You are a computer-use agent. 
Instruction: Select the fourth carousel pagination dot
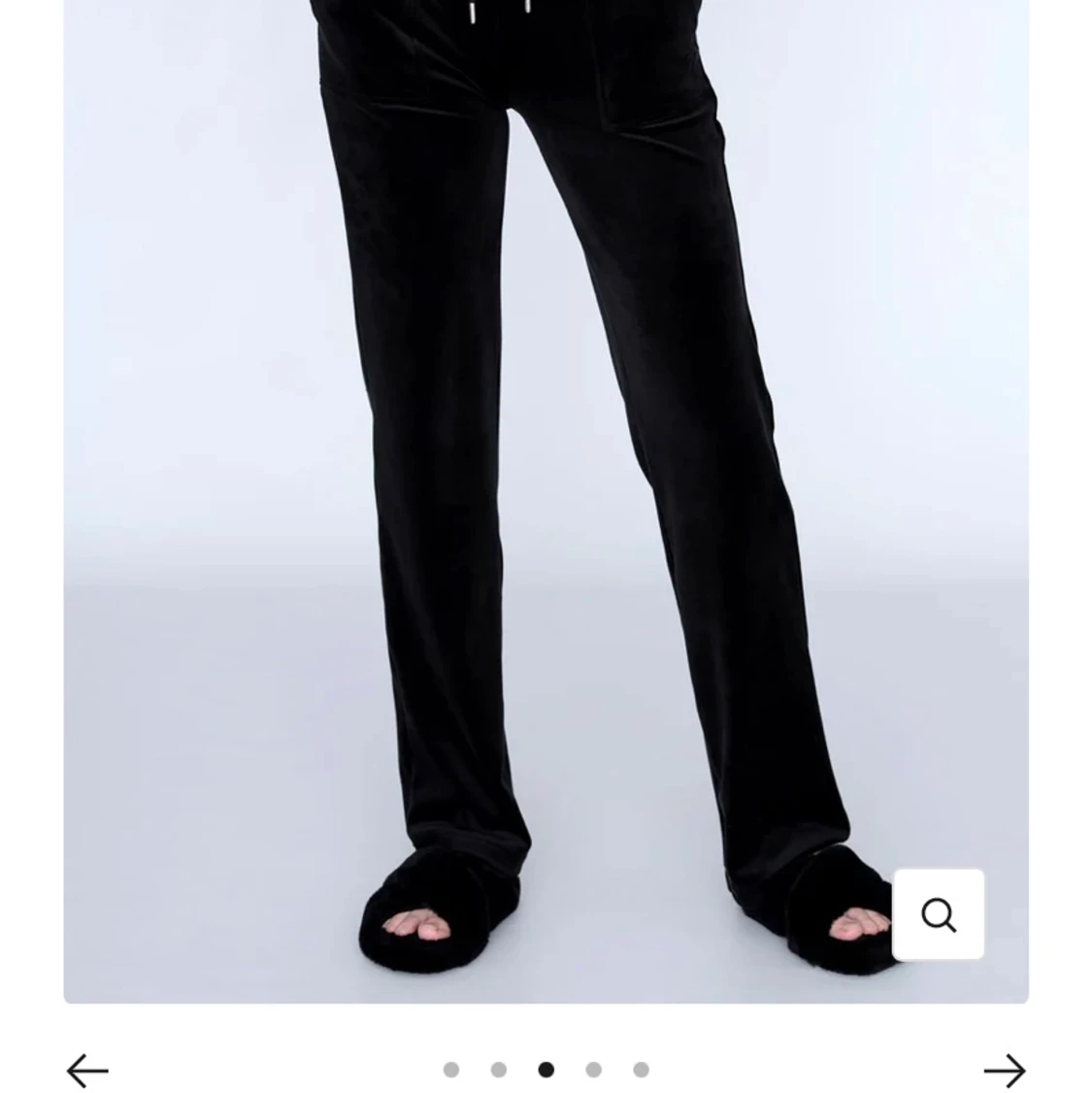594,1069
